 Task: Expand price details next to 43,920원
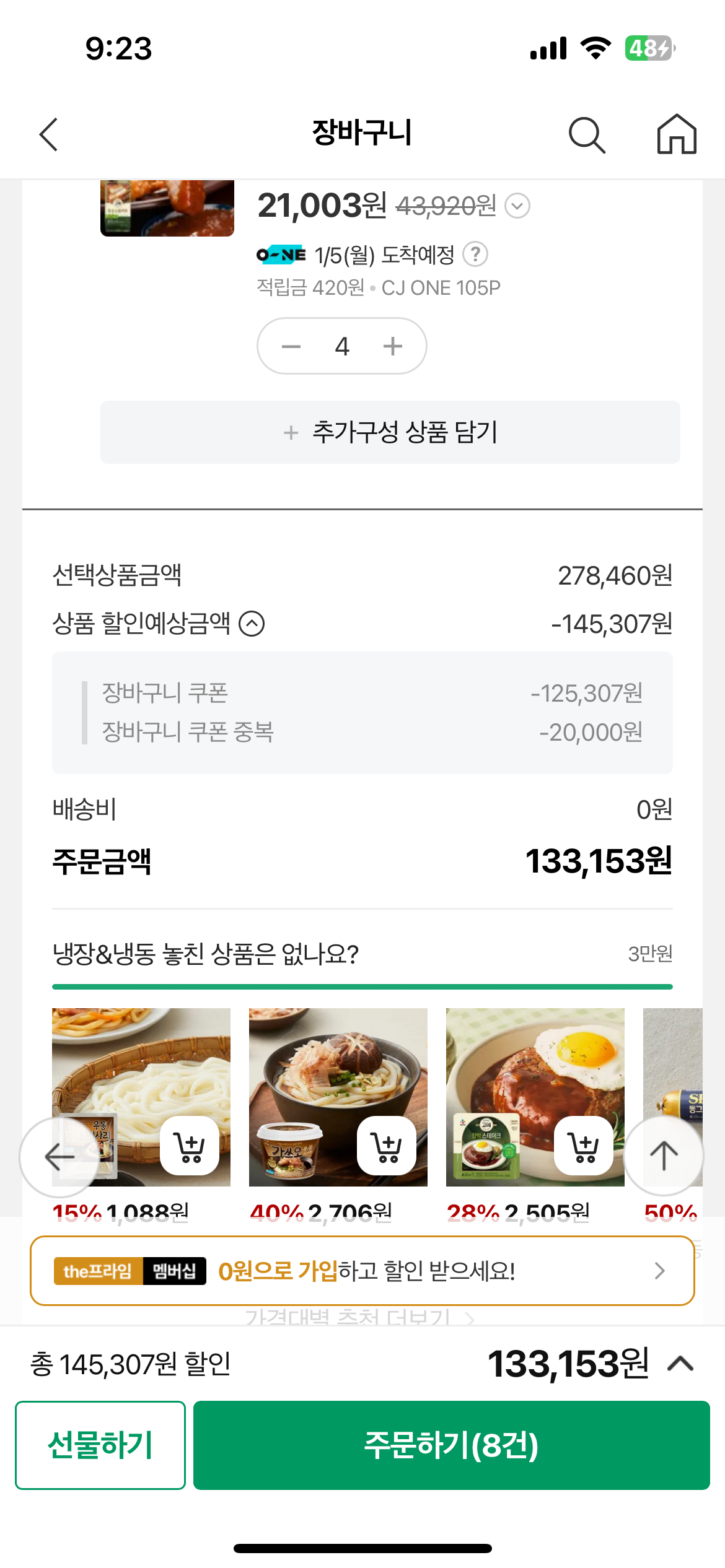517,206
